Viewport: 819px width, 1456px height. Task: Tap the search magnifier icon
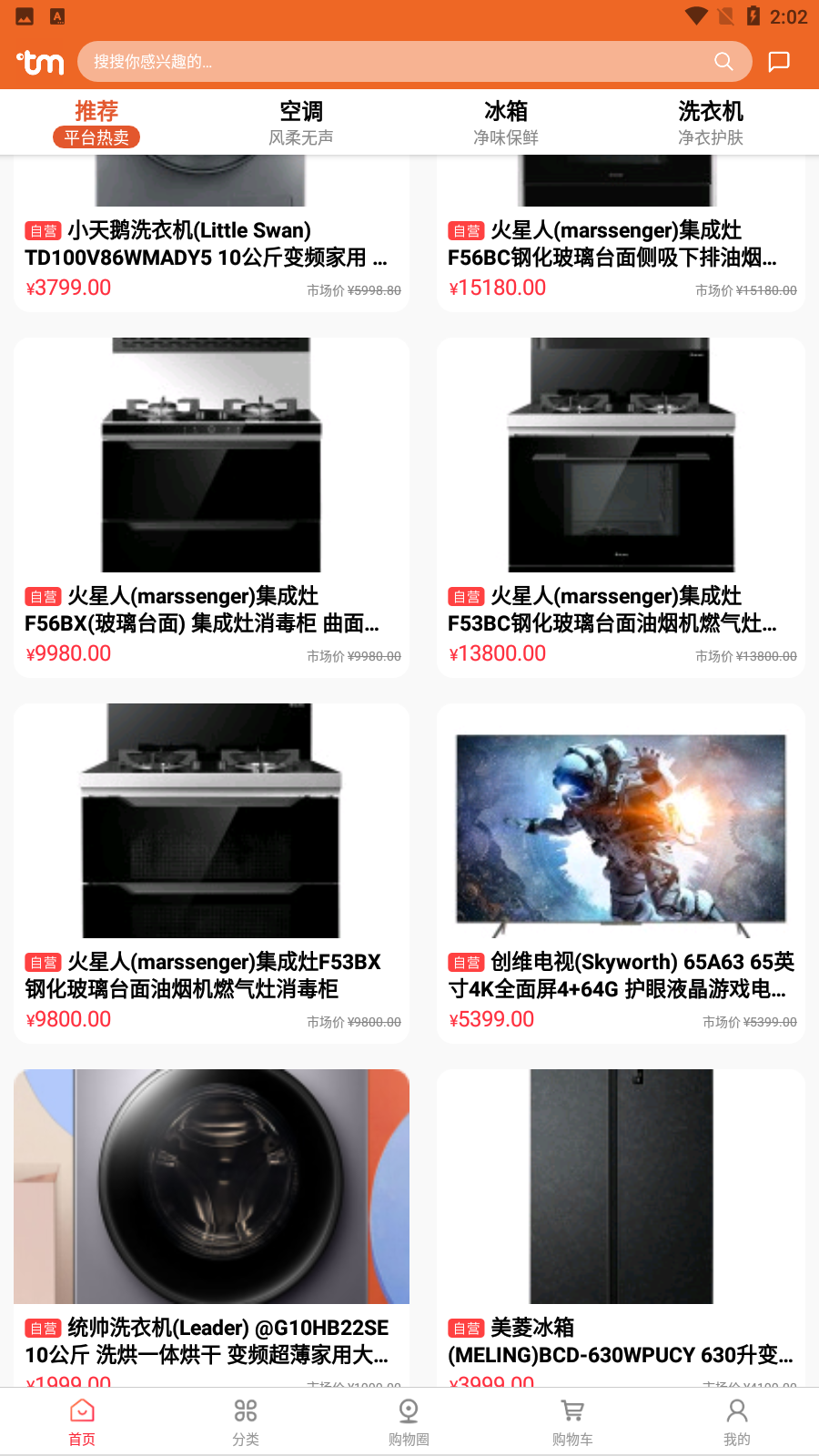click(723, 62)
